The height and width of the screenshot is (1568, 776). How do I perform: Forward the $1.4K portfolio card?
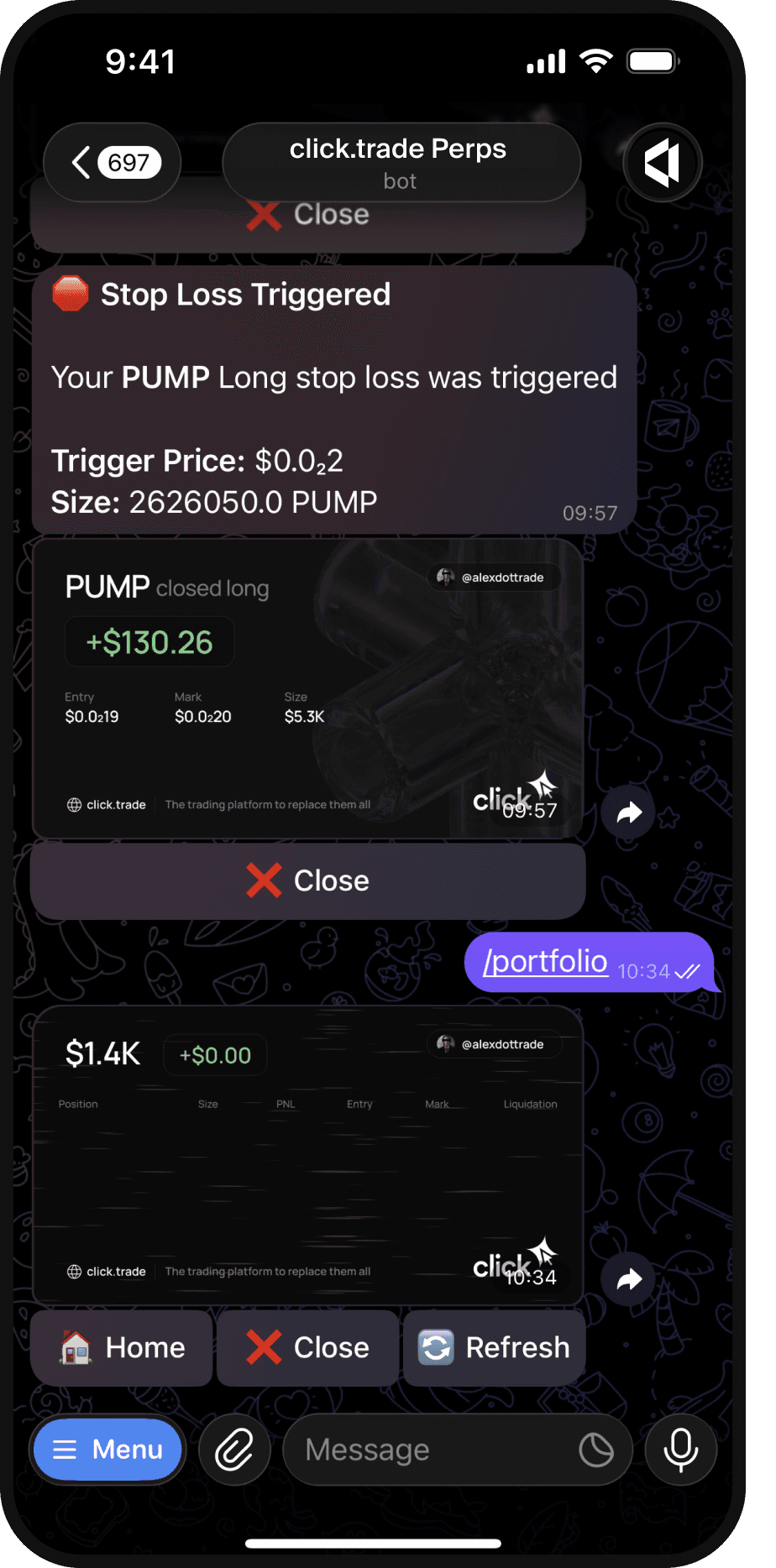click(x=628, y=1279)
